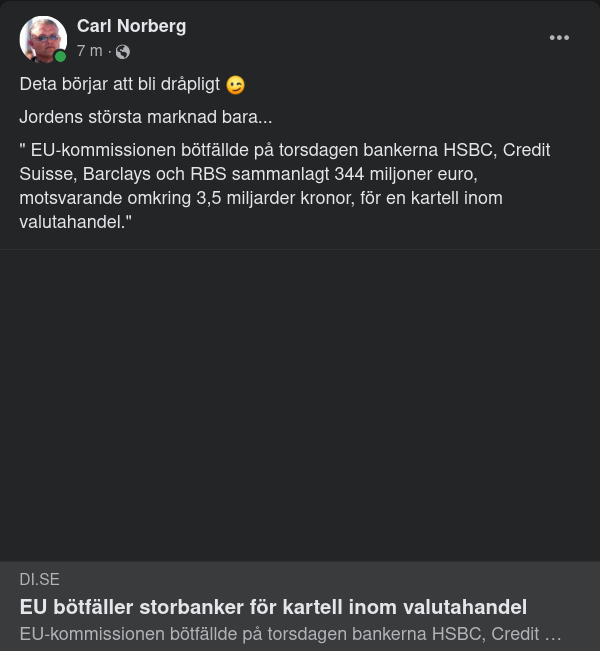The height and width of the screenshot is (651, 600).
Task: Open the post's three-dot options menu
Action: (559, 38)
